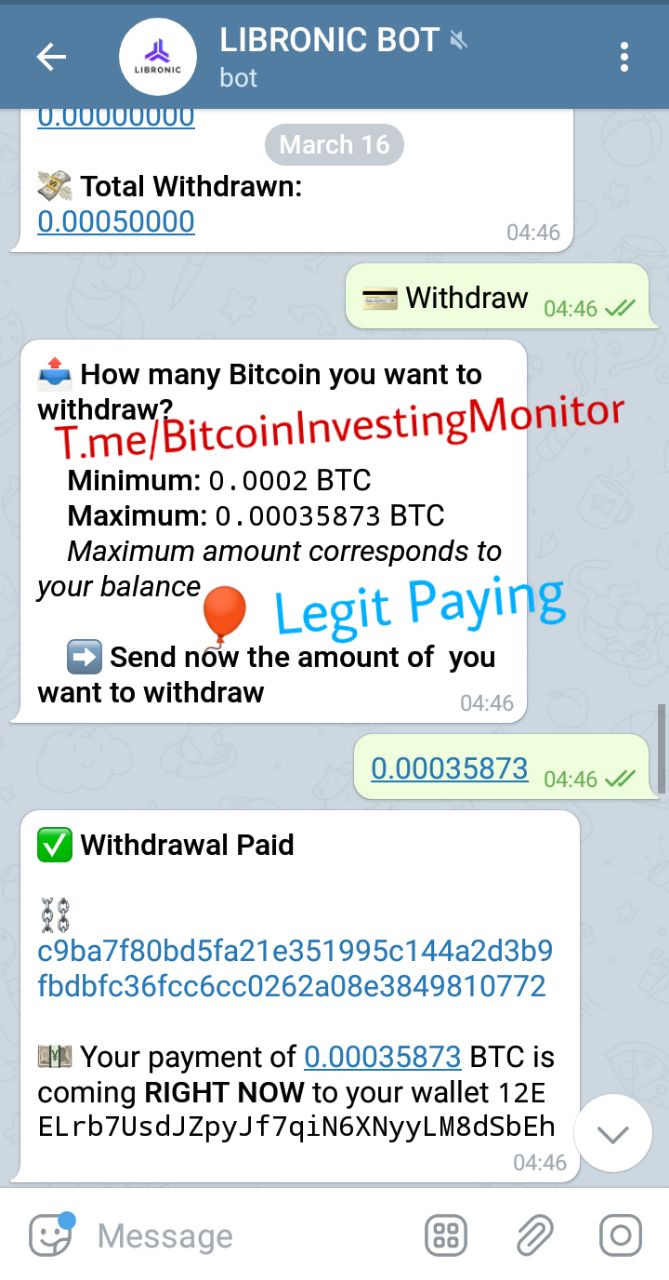
Task: Open the bot keyboard grid icon
Action: pyautogui.click(x=446, y=1236)
